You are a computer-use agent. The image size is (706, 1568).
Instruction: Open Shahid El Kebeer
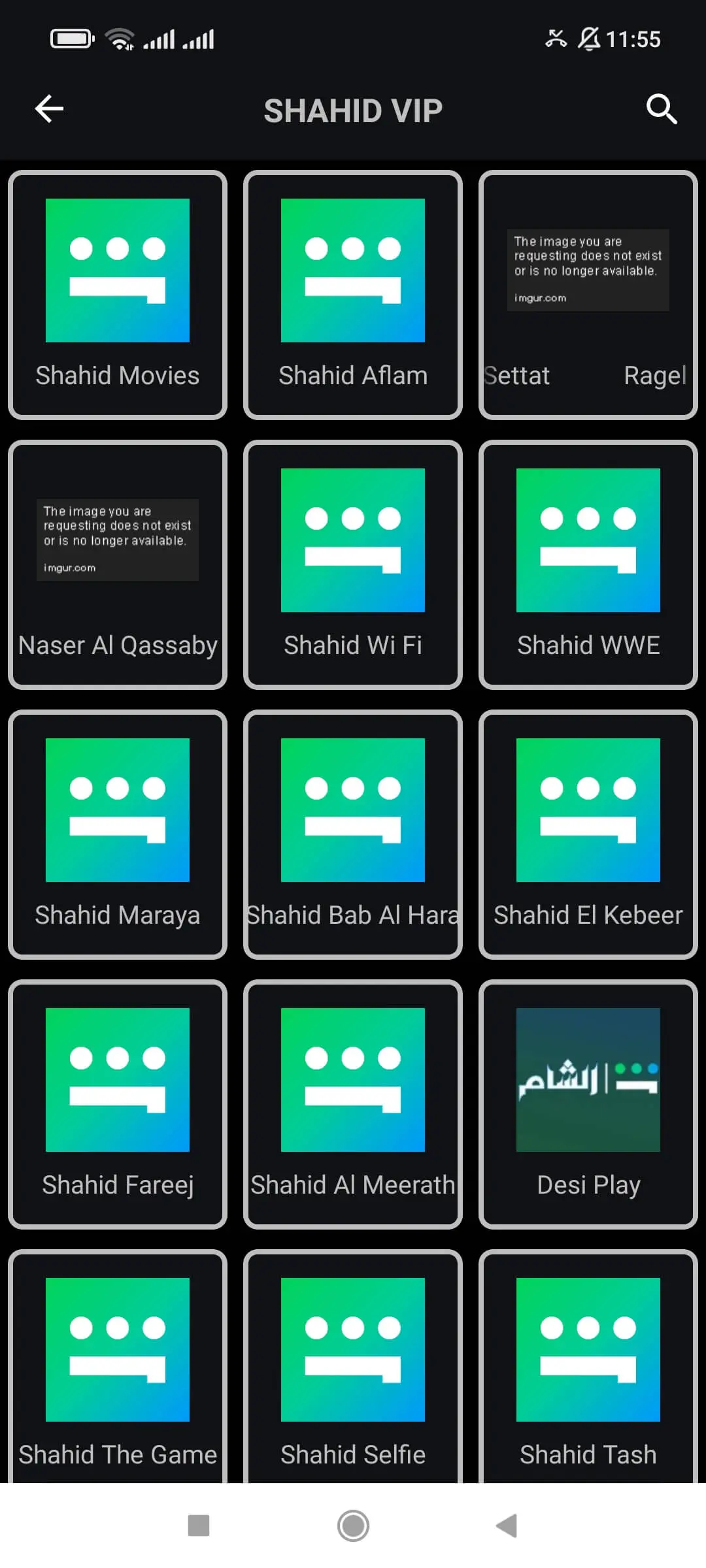(x=588, y=834)
